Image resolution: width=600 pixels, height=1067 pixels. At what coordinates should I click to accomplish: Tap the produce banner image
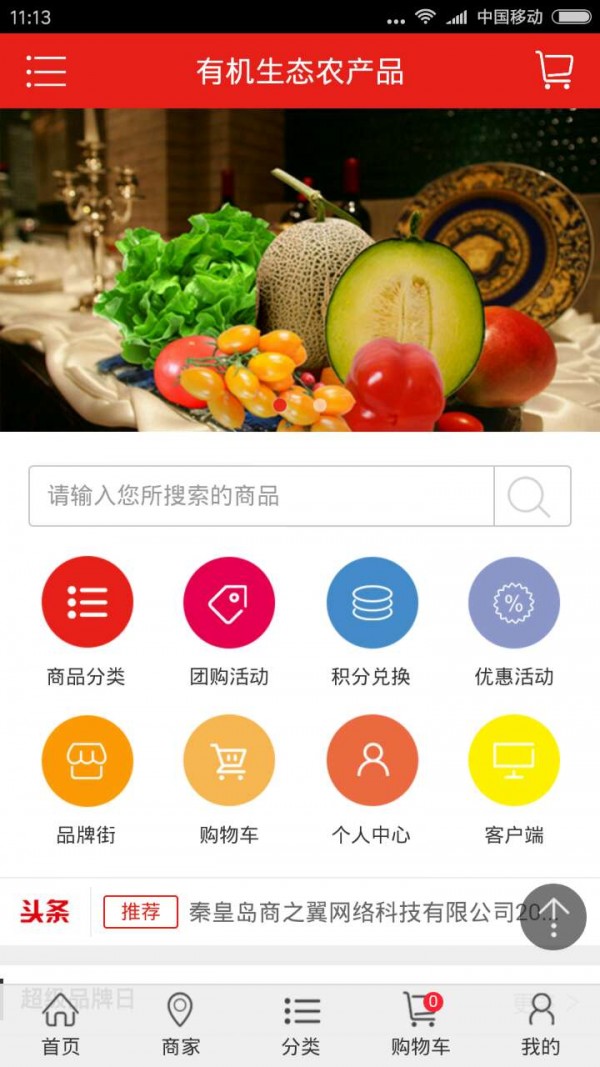pyautogui.click(x=300, y=270)
